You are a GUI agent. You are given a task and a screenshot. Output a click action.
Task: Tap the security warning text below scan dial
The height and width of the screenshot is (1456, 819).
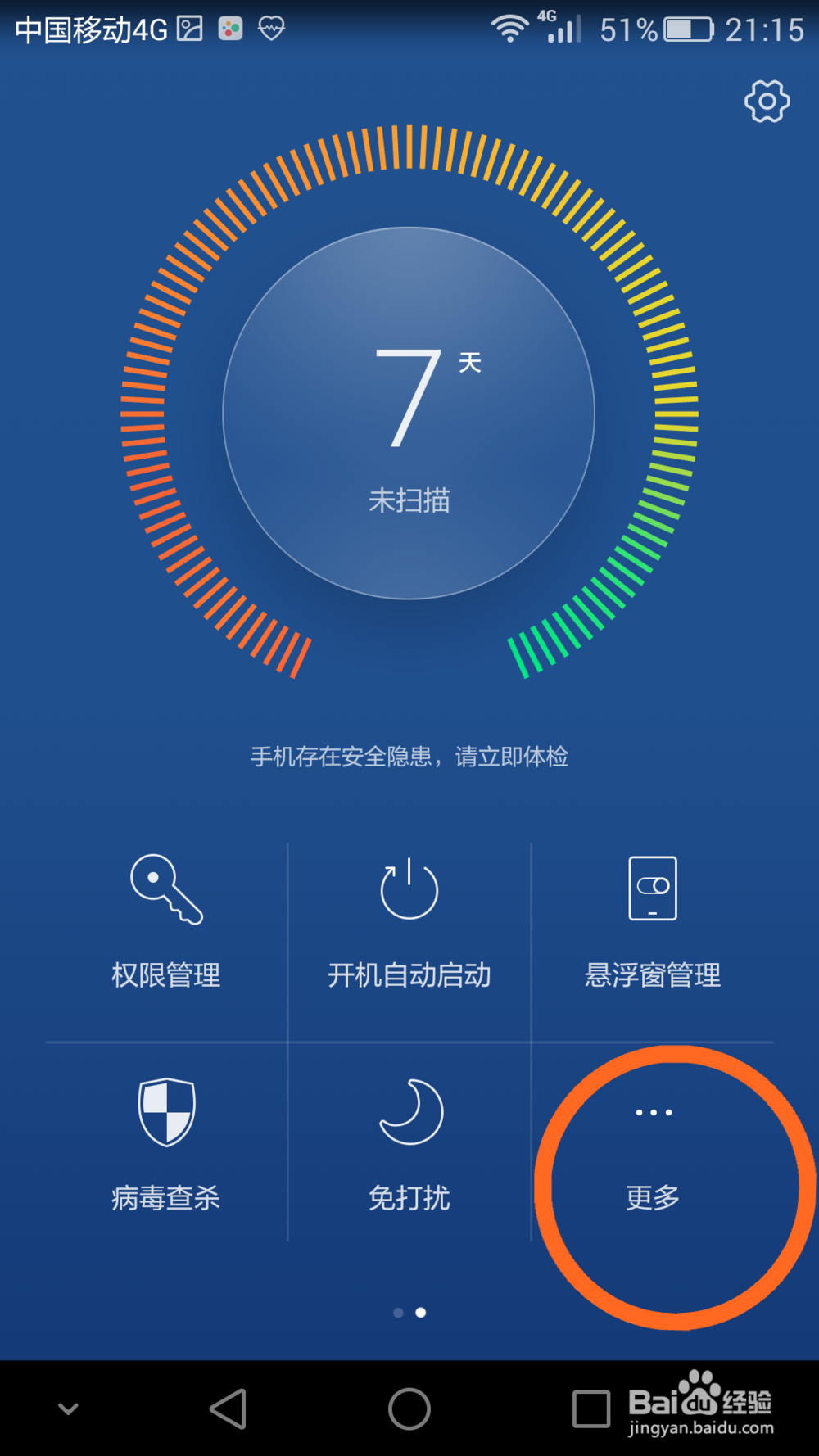tap(408, 757)
